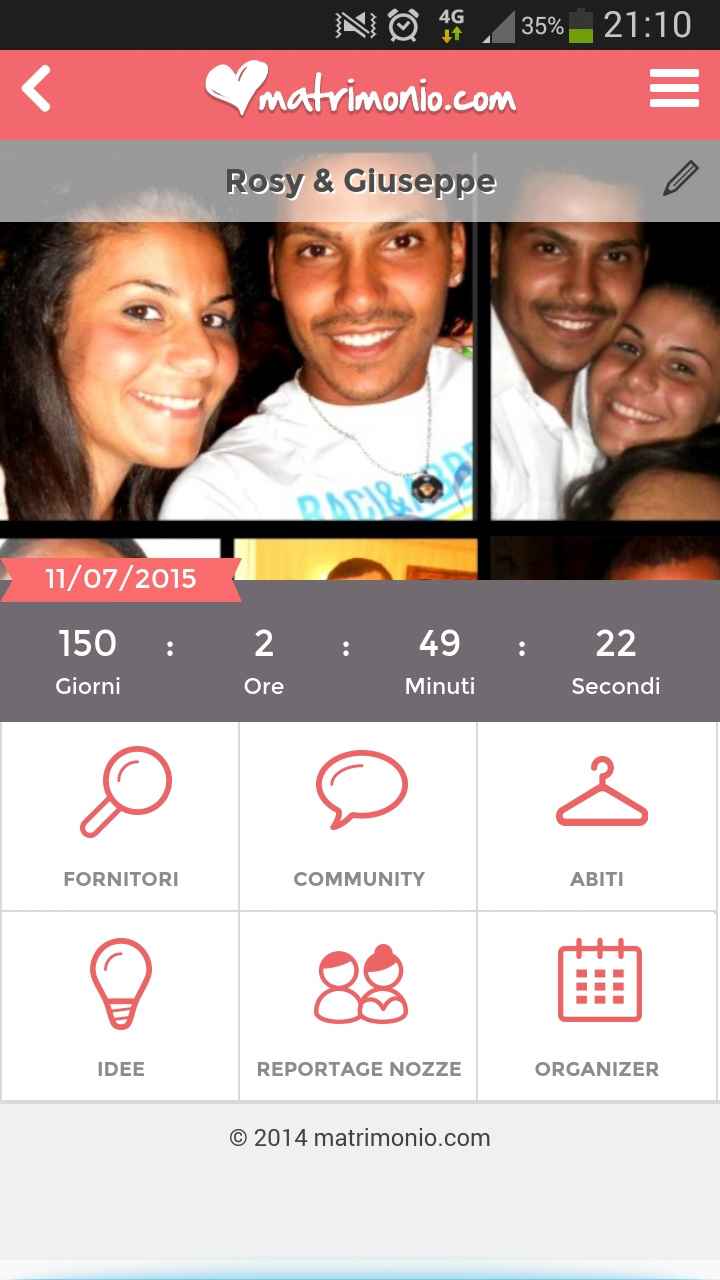View Reportage Nozze

click(x=359, y=1006)
